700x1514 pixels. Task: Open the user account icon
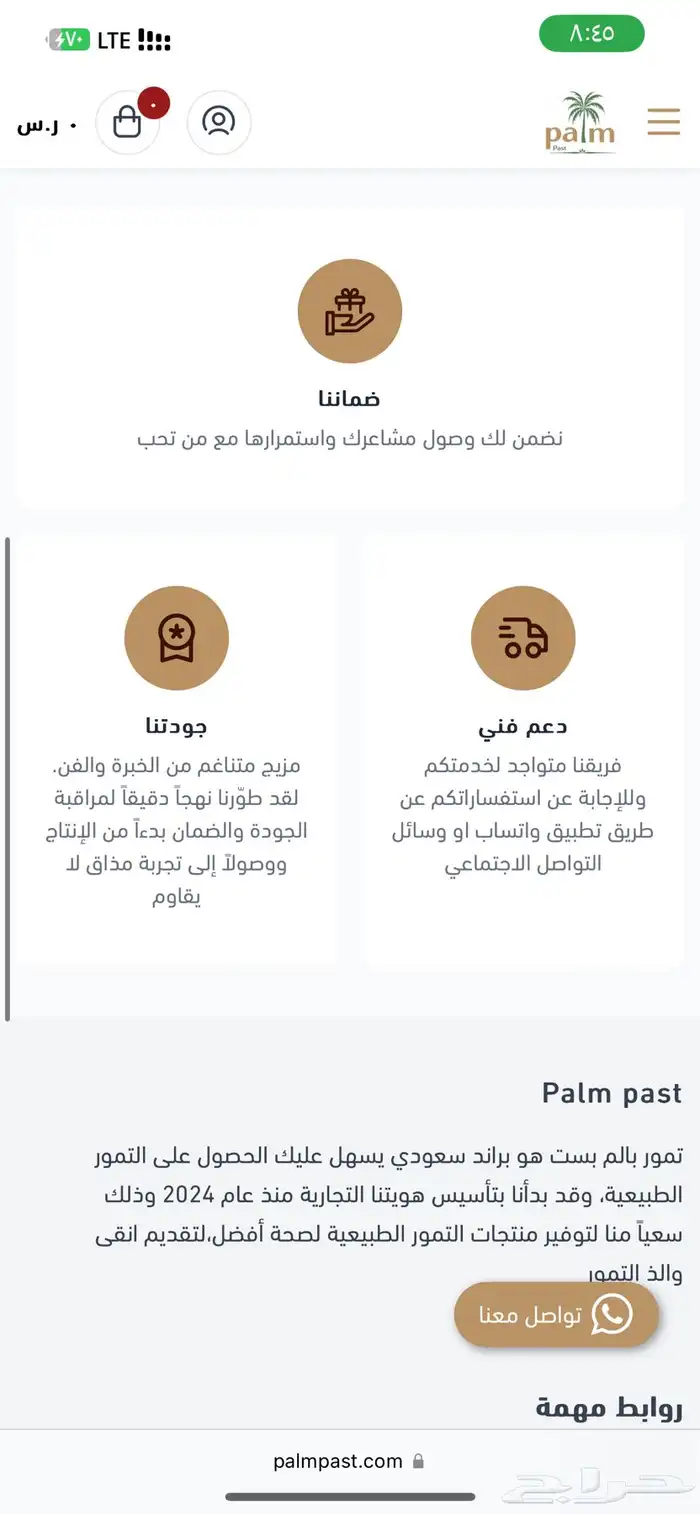(x=218, y=122)
